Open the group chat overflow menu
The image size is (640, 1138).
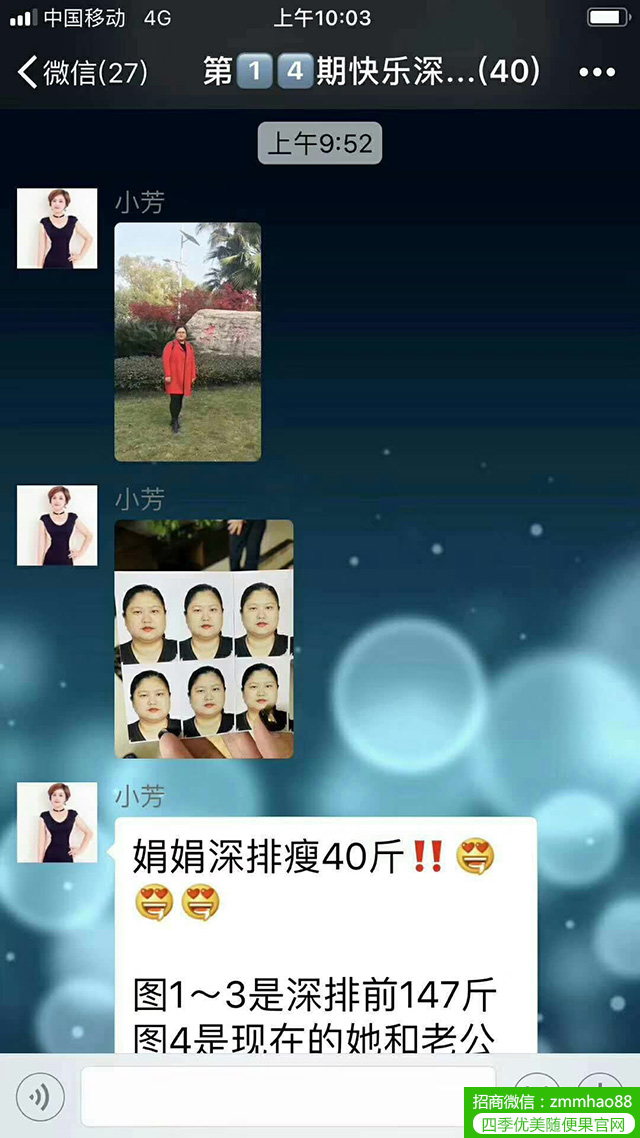coord(597,72)
